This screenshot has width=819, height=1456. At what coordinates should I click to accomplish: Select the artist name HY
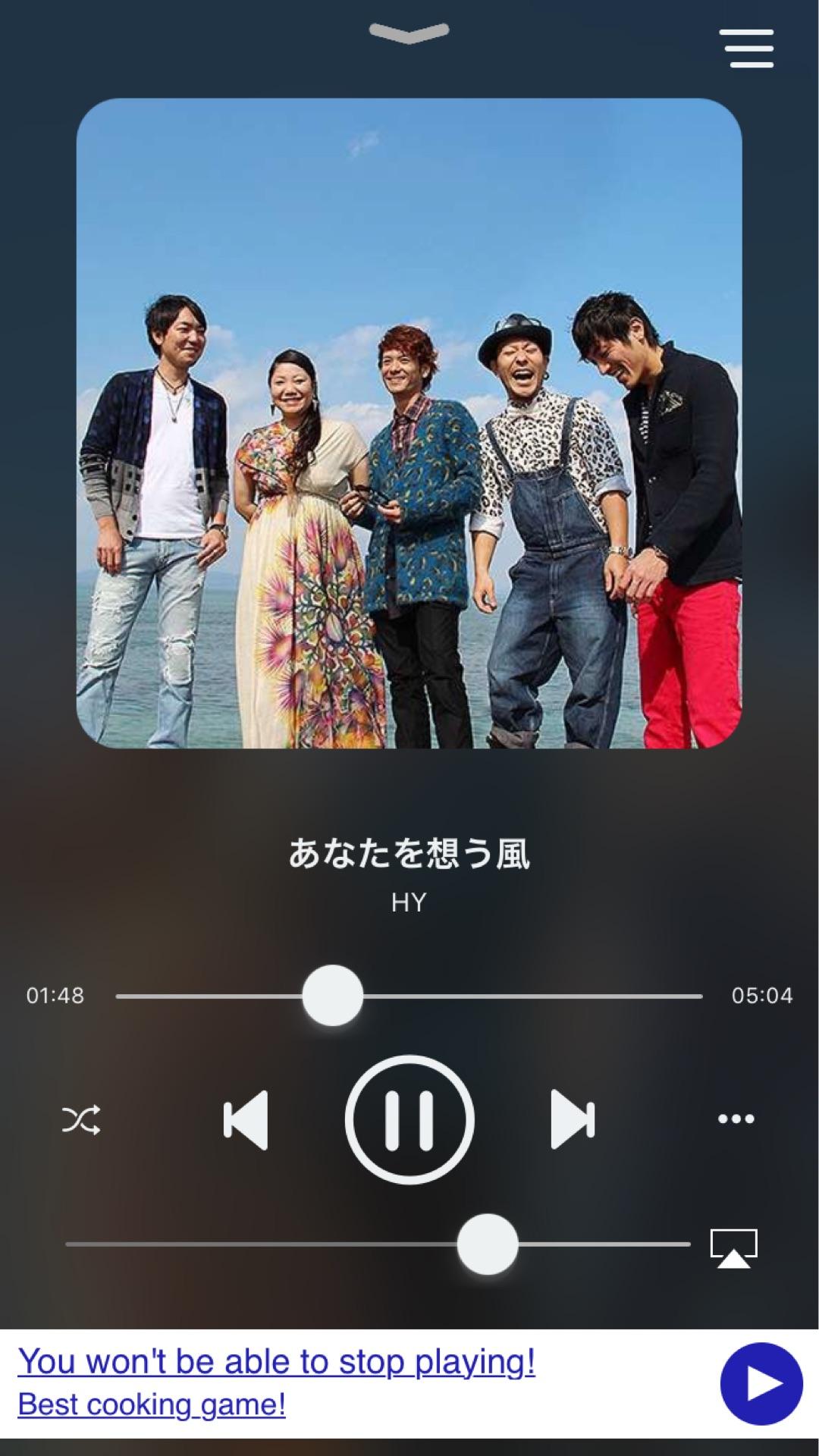[409, 902]
